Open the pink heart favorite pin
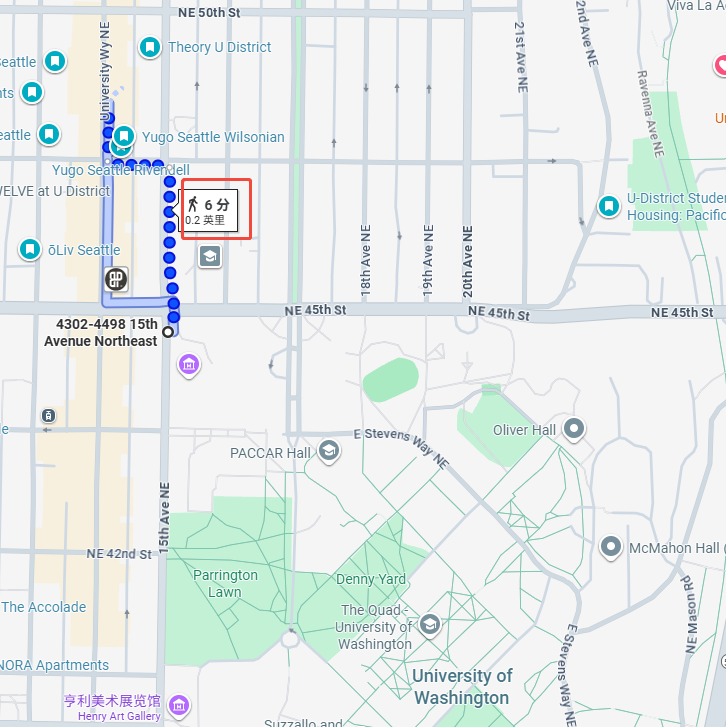 [x=721, y=66]
